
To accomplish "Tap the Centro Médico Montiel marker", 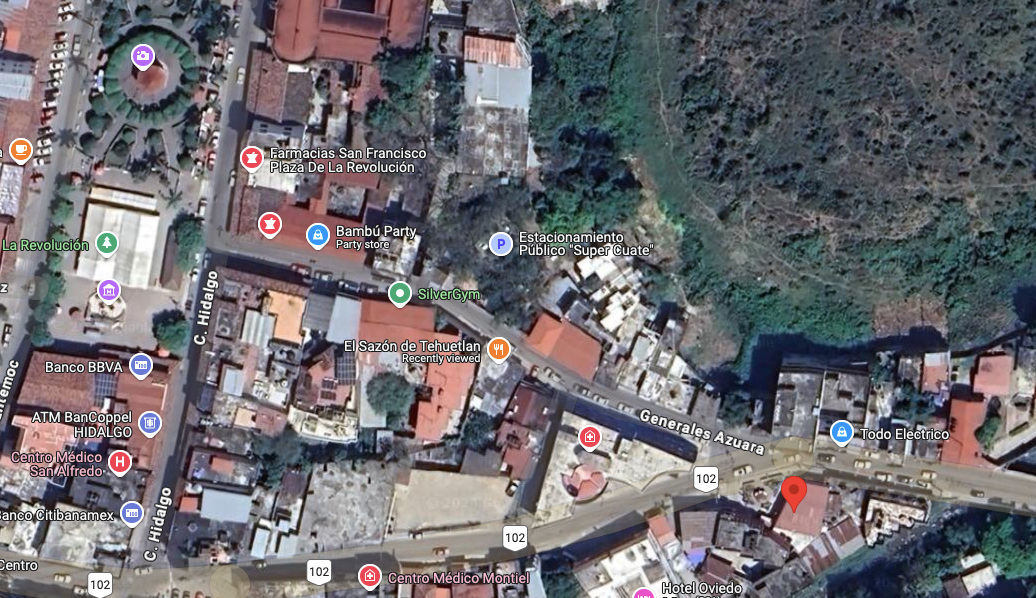I will (x=369, y=576).
